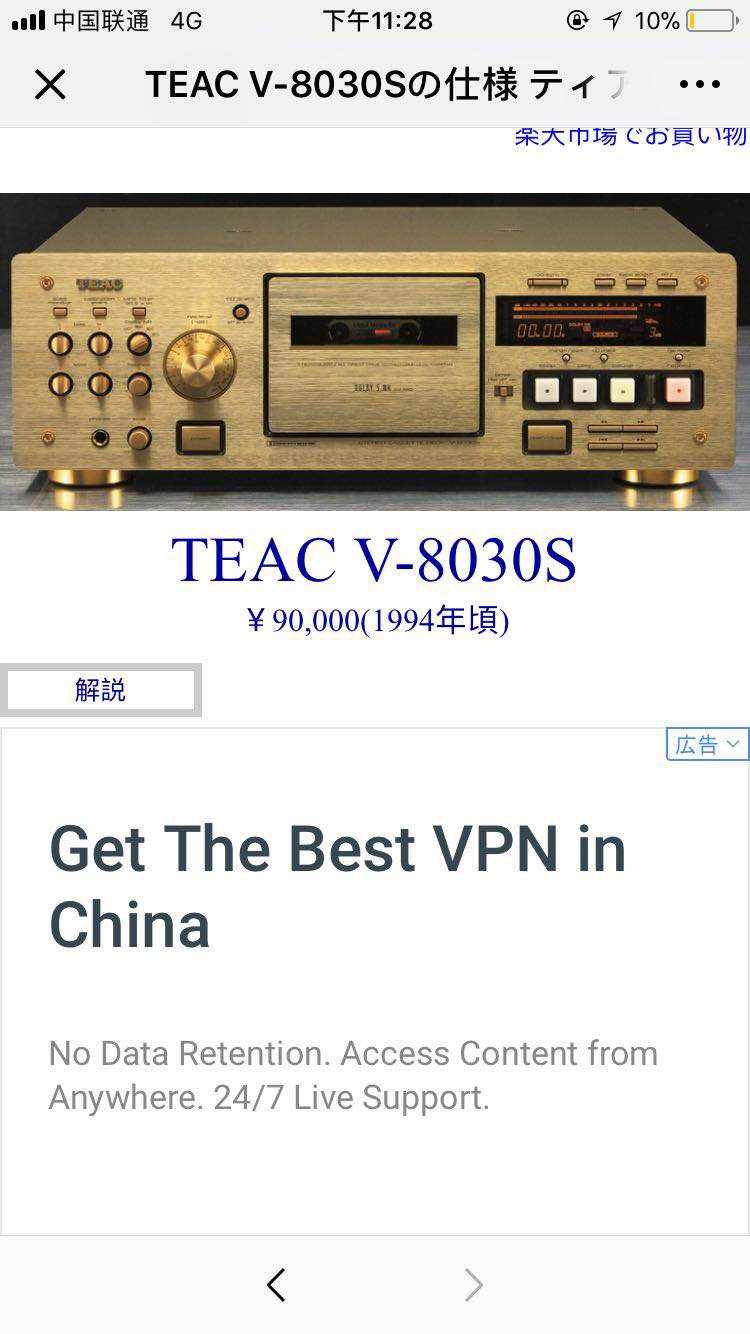Expand the 広告 ad options dropdown

click(707, 744)
